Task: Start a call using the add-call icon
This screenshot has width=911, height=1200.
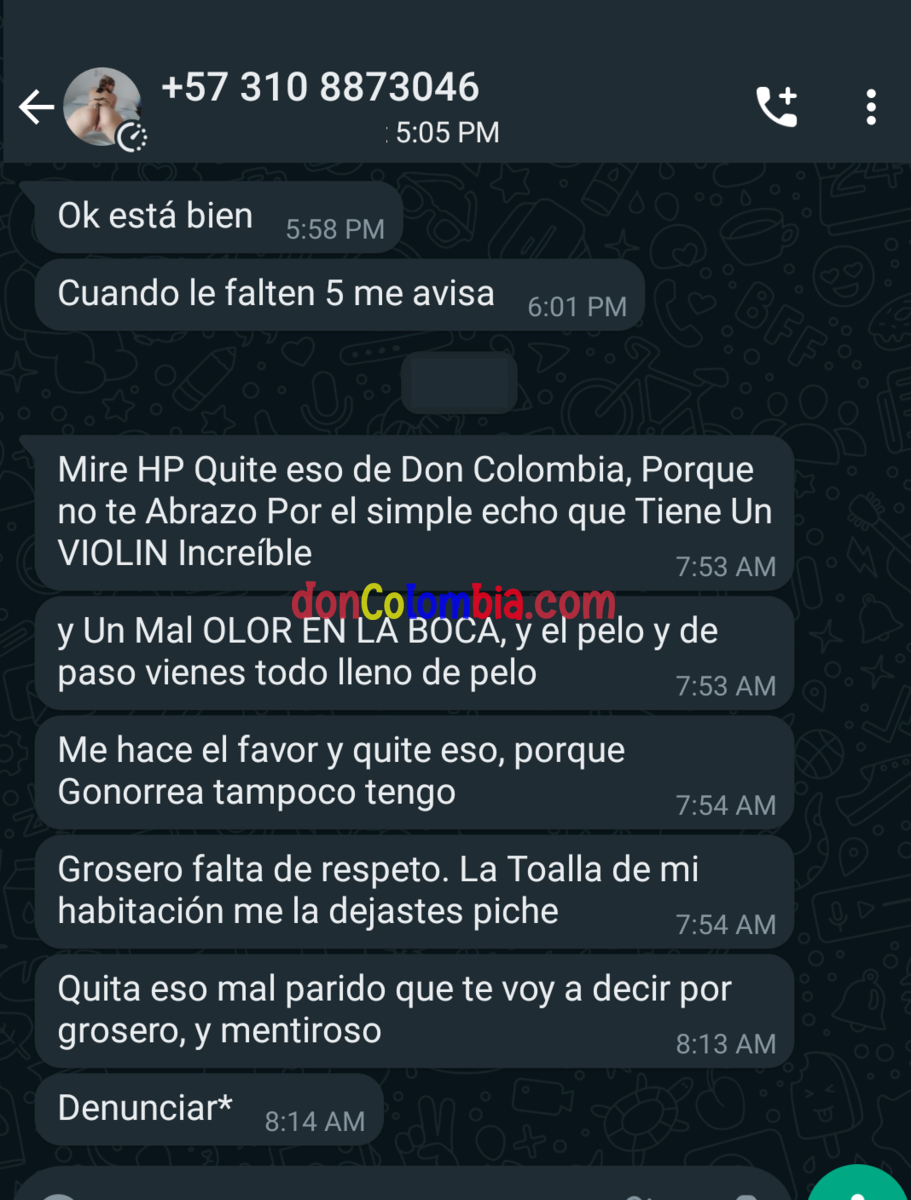Action: point(775,105)
